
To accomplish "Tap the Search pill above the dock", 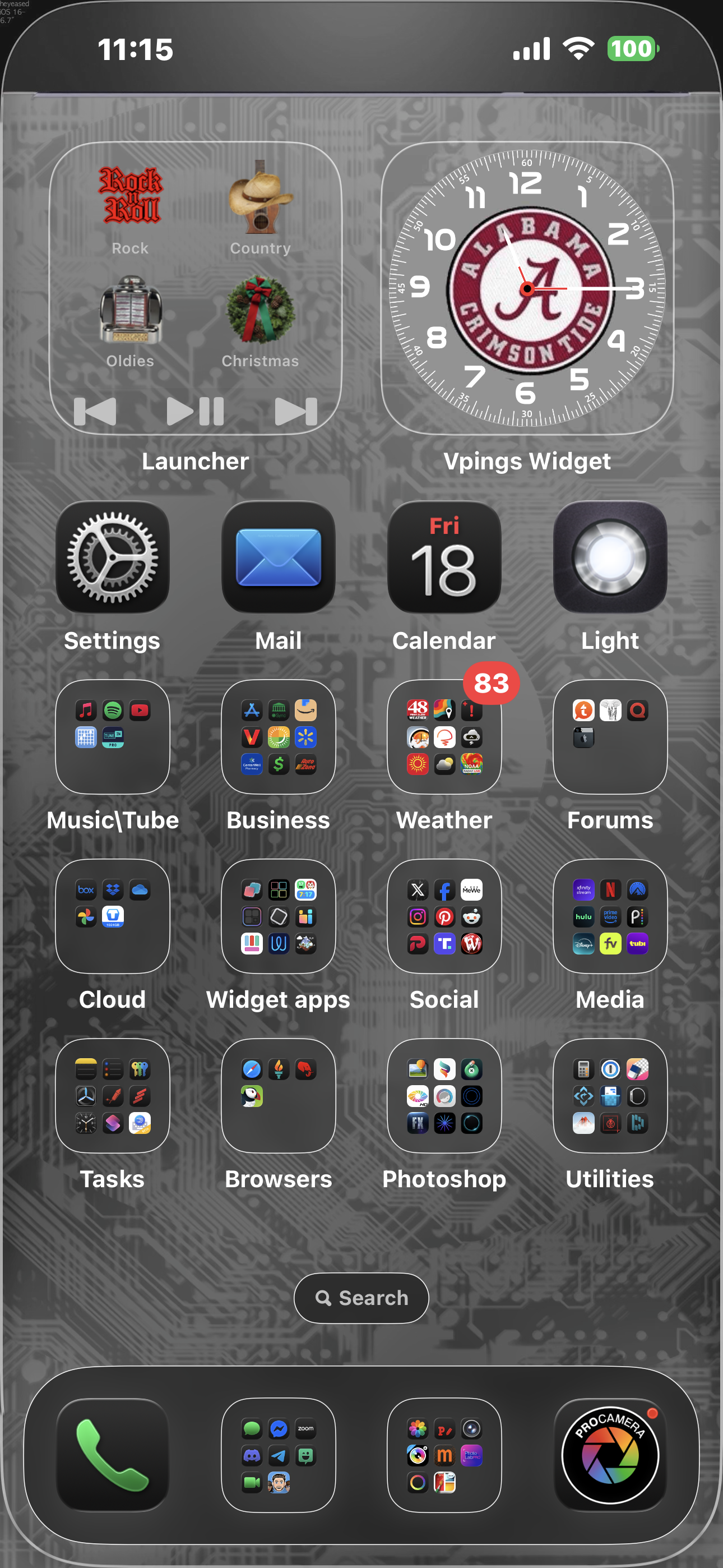I will (x=361, y=1298).
